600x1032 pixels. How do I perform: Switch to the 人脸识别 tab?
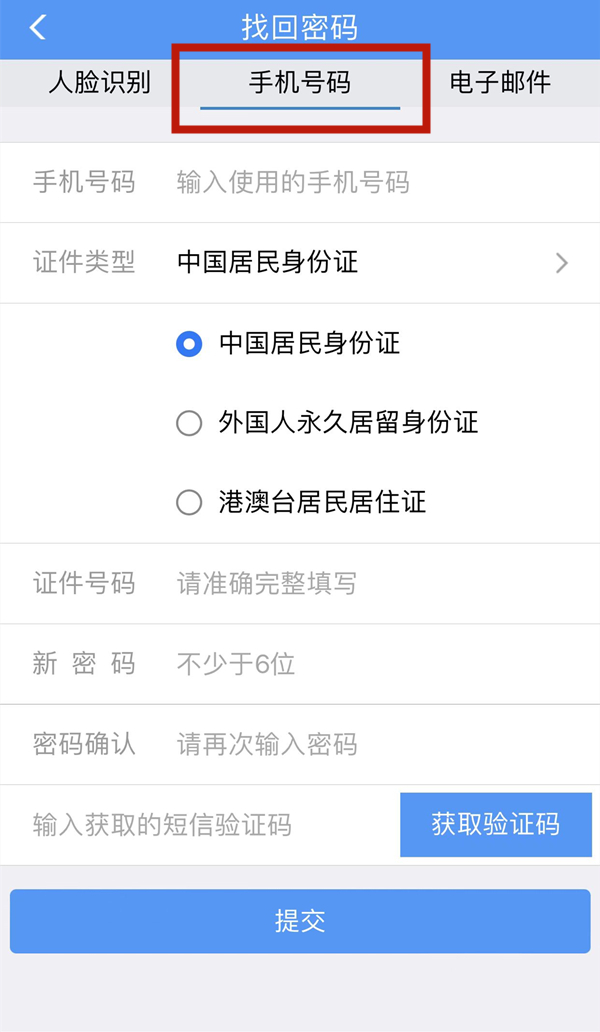[x=99, y=83]
